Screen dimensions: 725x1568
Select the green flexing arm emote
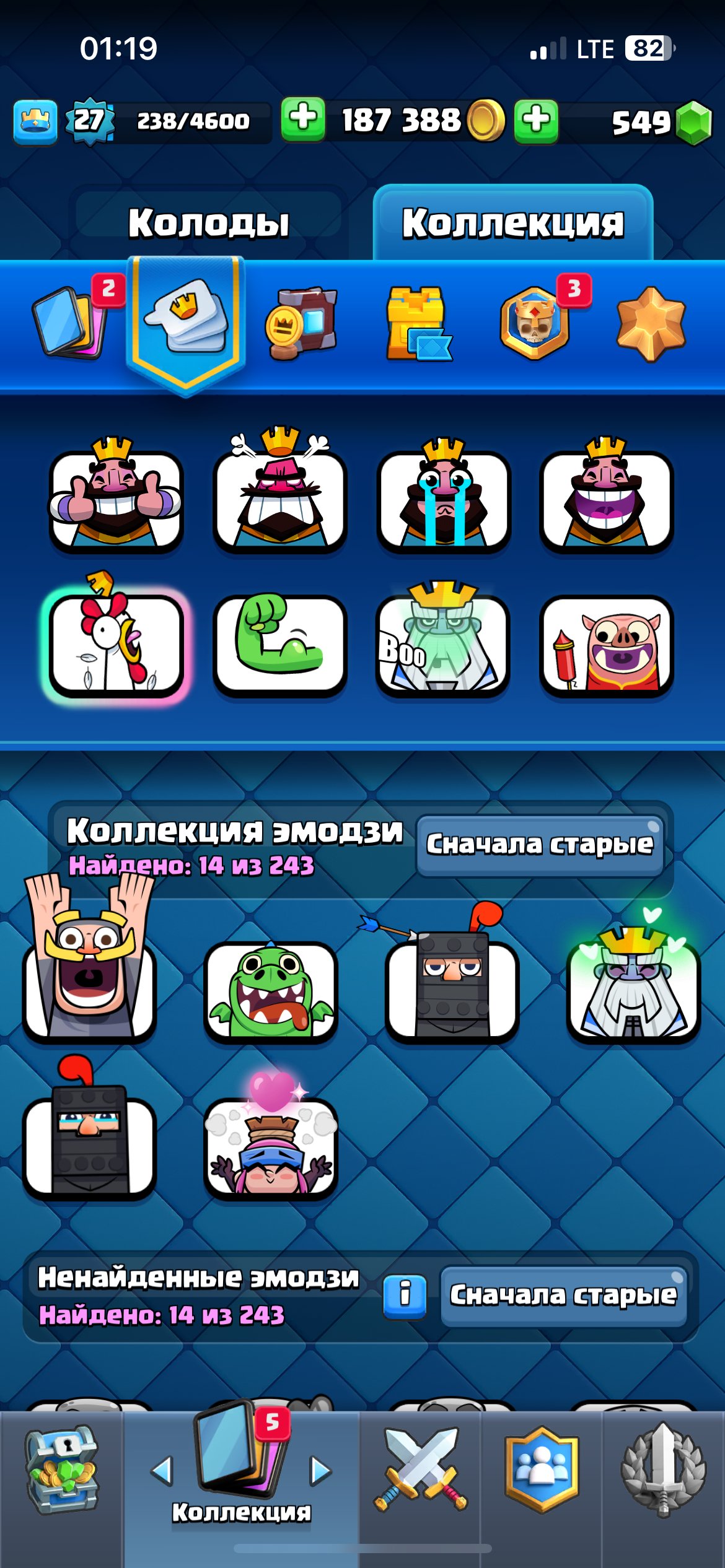coord(279,644)
